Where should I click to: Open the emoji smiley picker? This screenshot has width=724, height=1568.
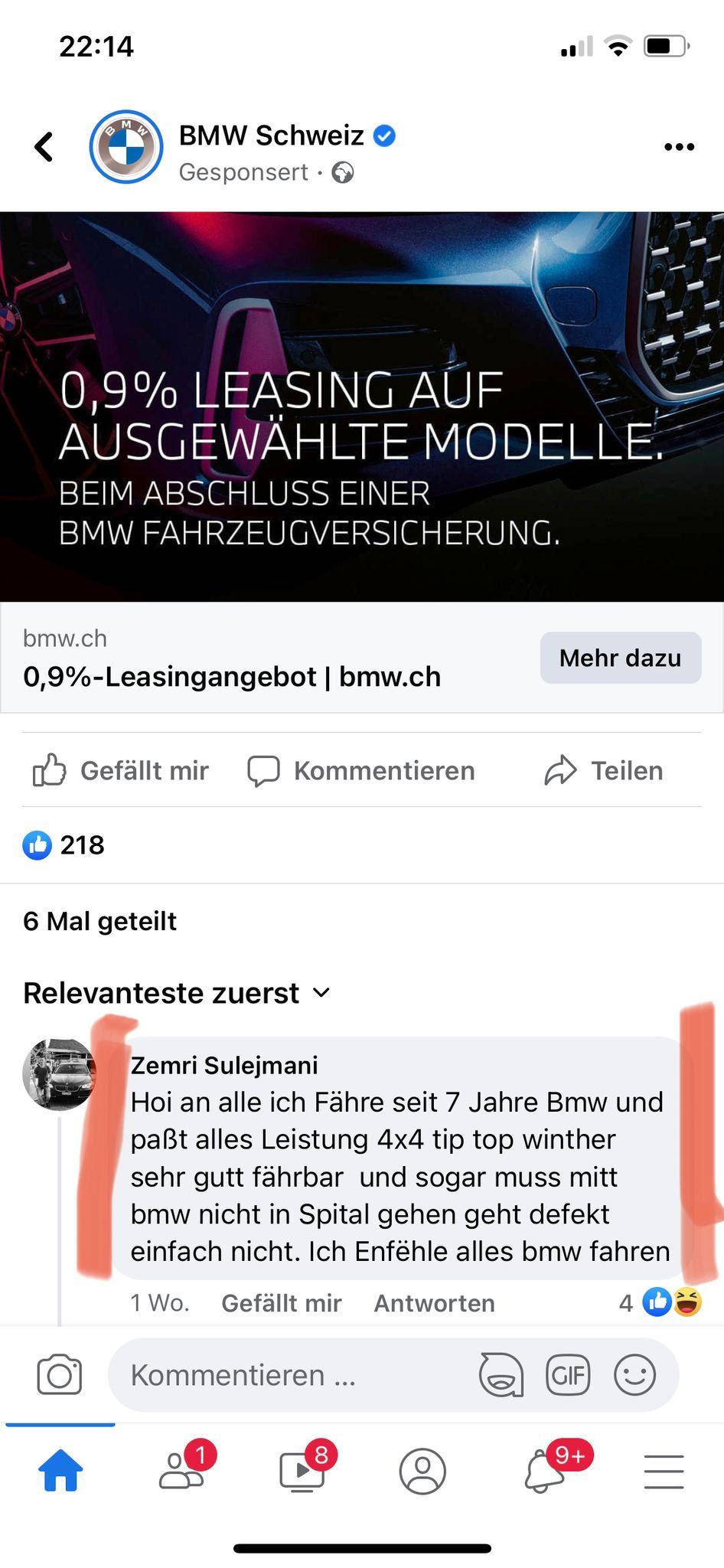pos(634,1375)
